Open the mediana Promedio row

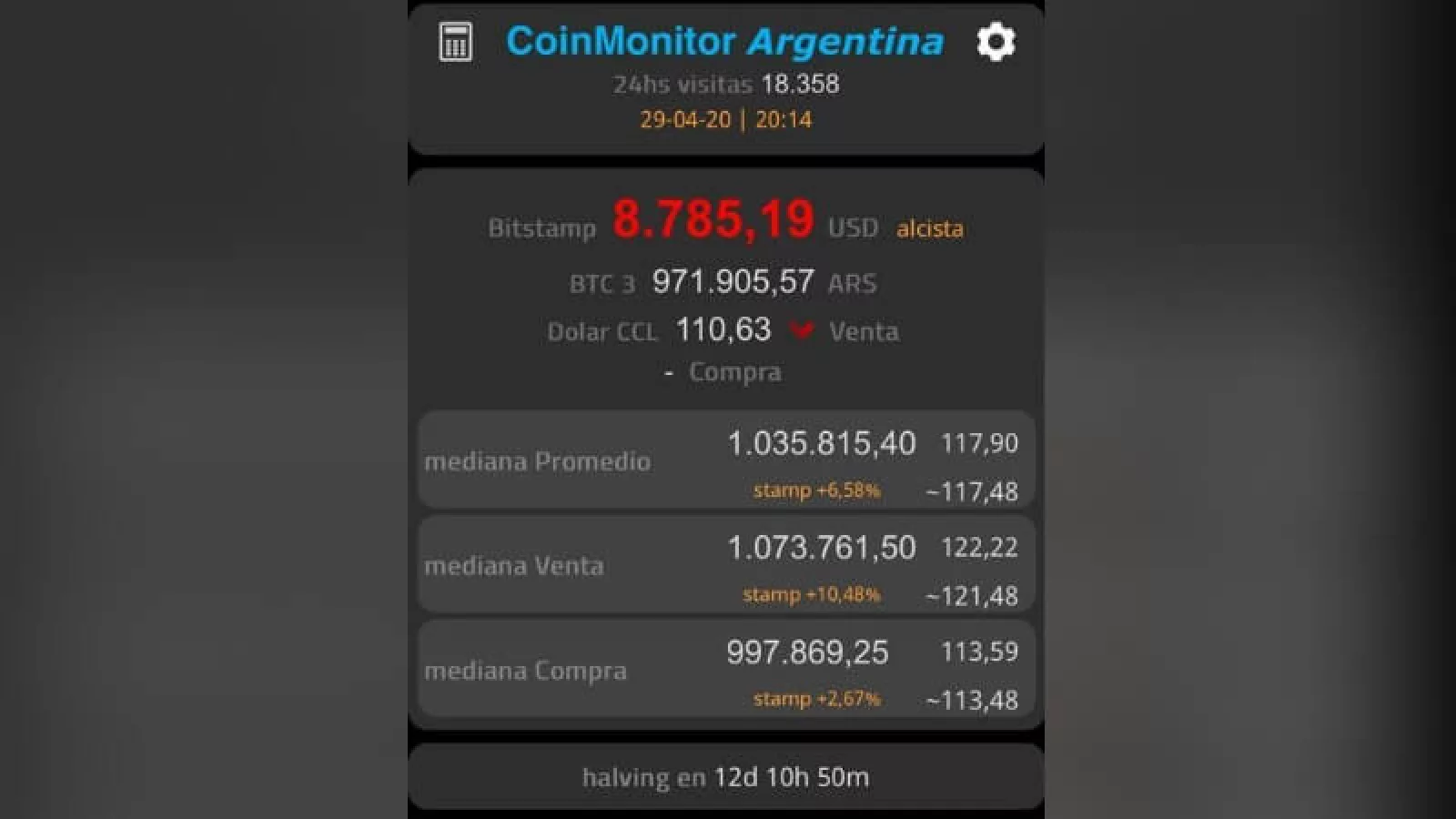(x=725, y=460)
